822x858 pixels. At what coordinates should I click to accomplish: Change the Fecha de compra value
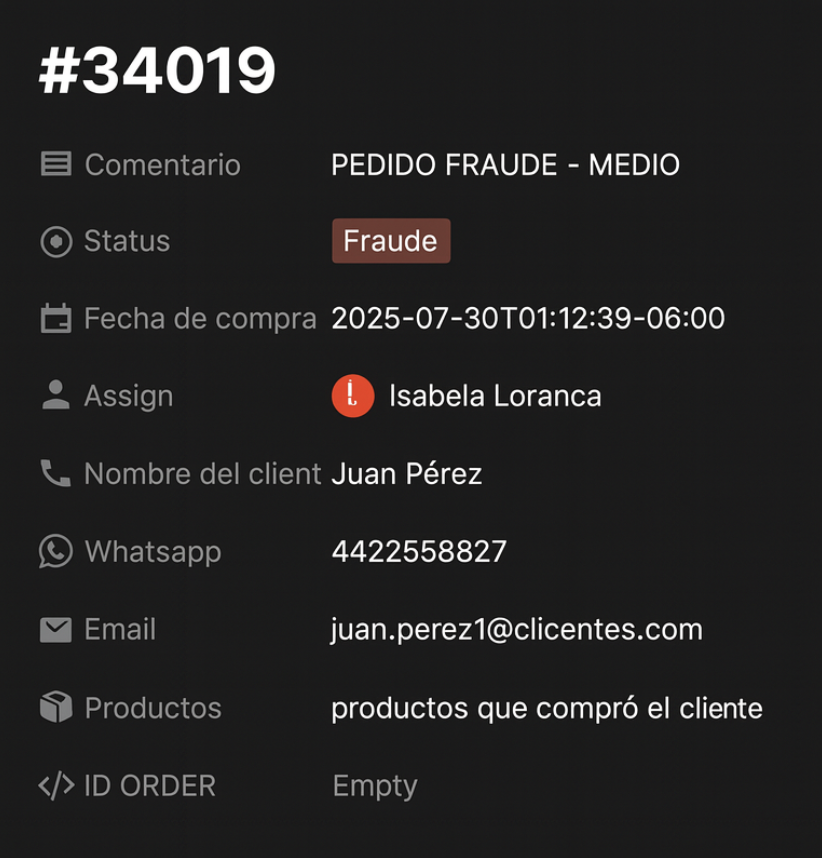(x=527, y=319)
